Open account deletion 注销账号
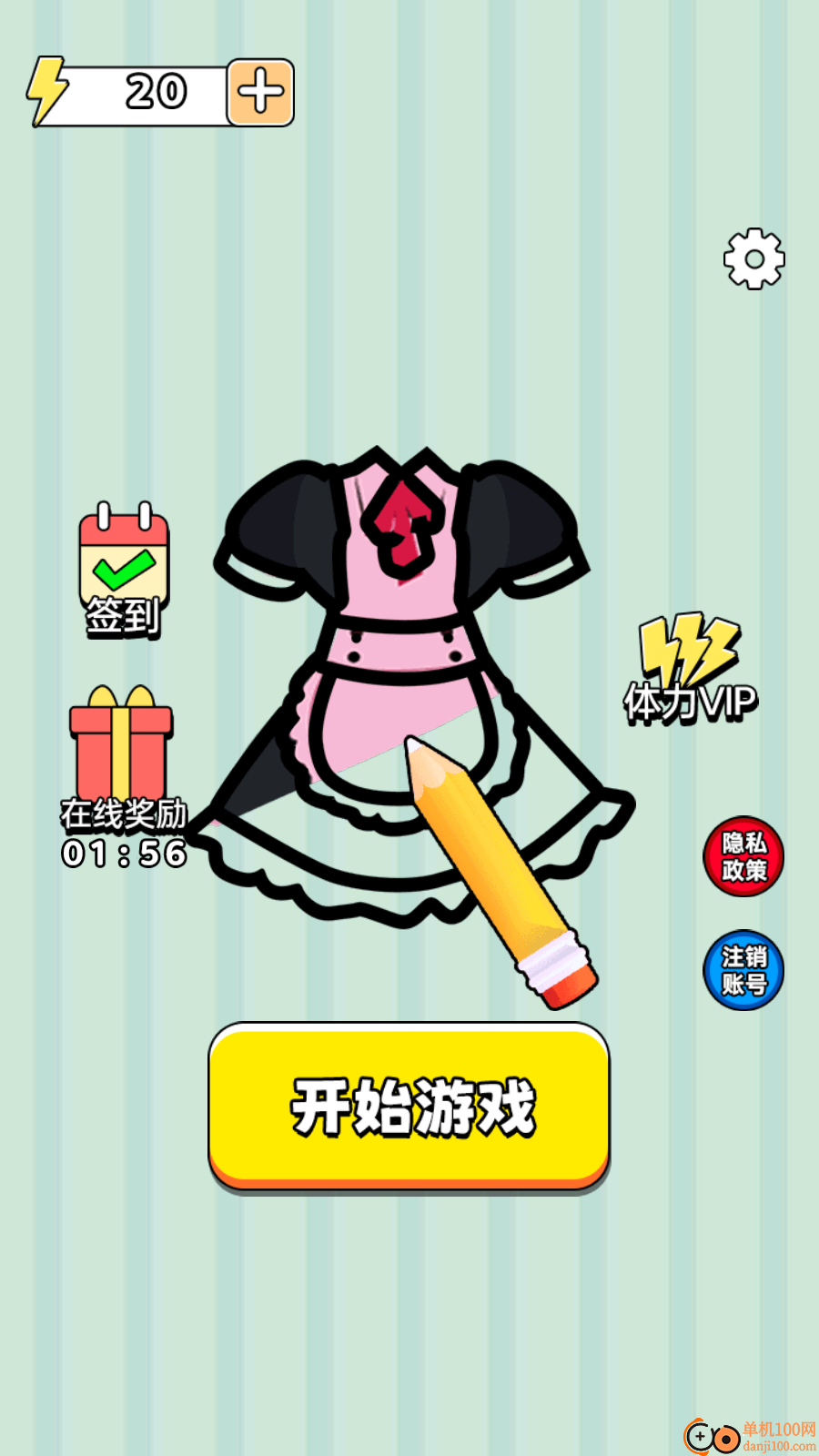 coord(743,970)
